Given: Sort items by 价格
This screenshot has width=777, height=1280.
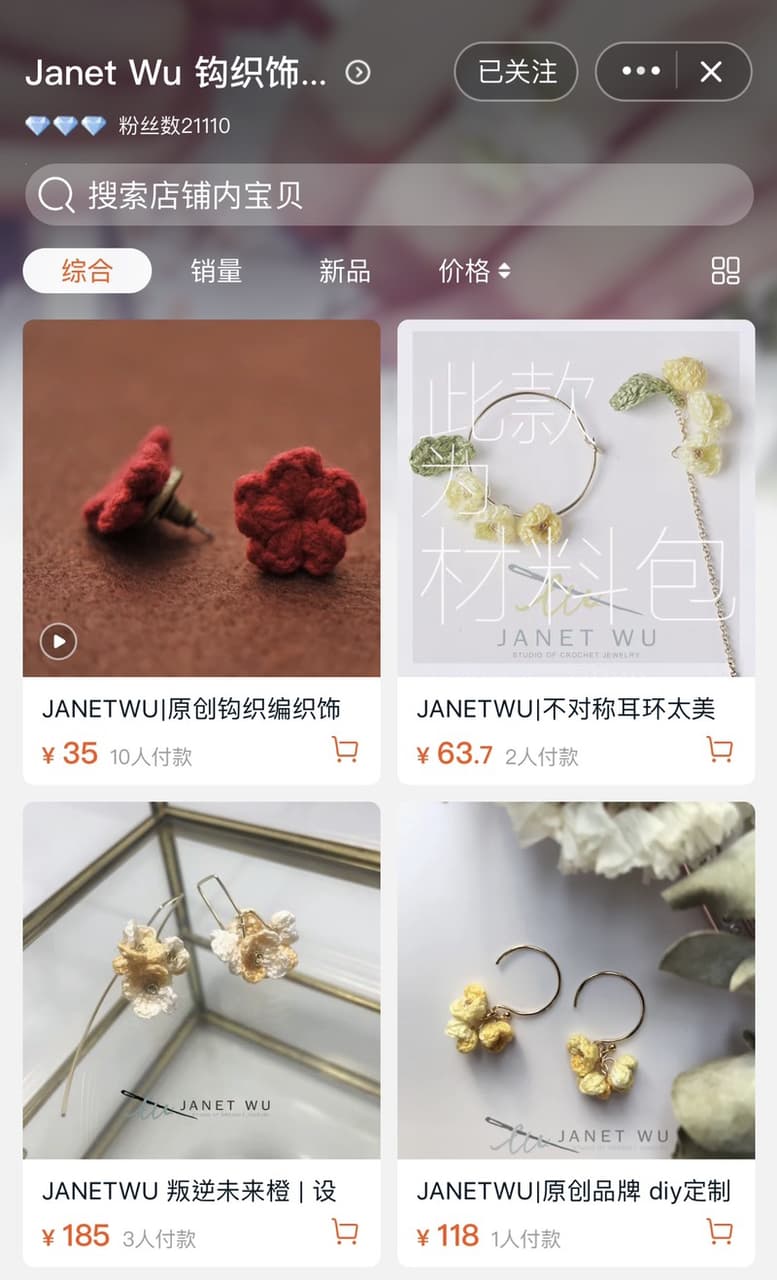Looking at the screenshot, I should [474, 271].
